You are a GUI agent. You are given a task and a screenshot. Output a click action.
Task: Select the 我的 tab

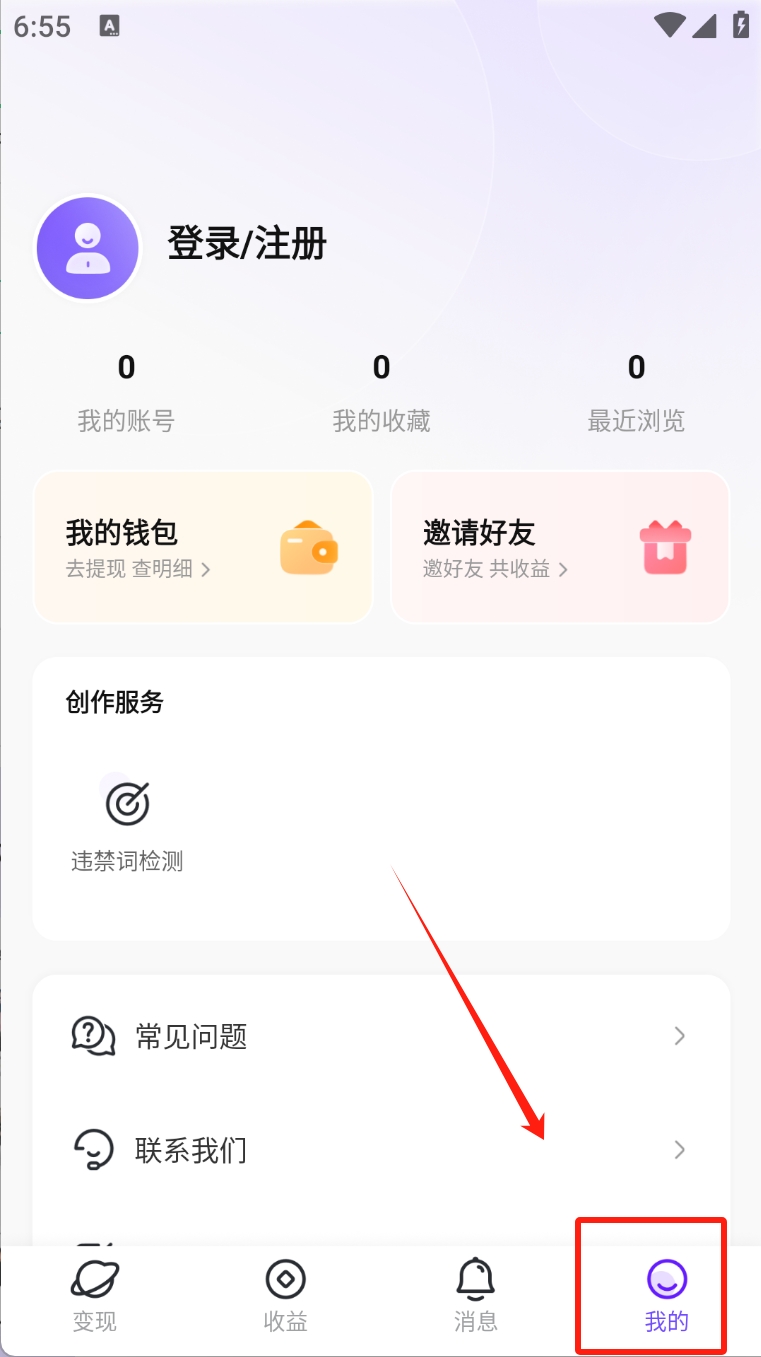click(x=666, y=1295)
